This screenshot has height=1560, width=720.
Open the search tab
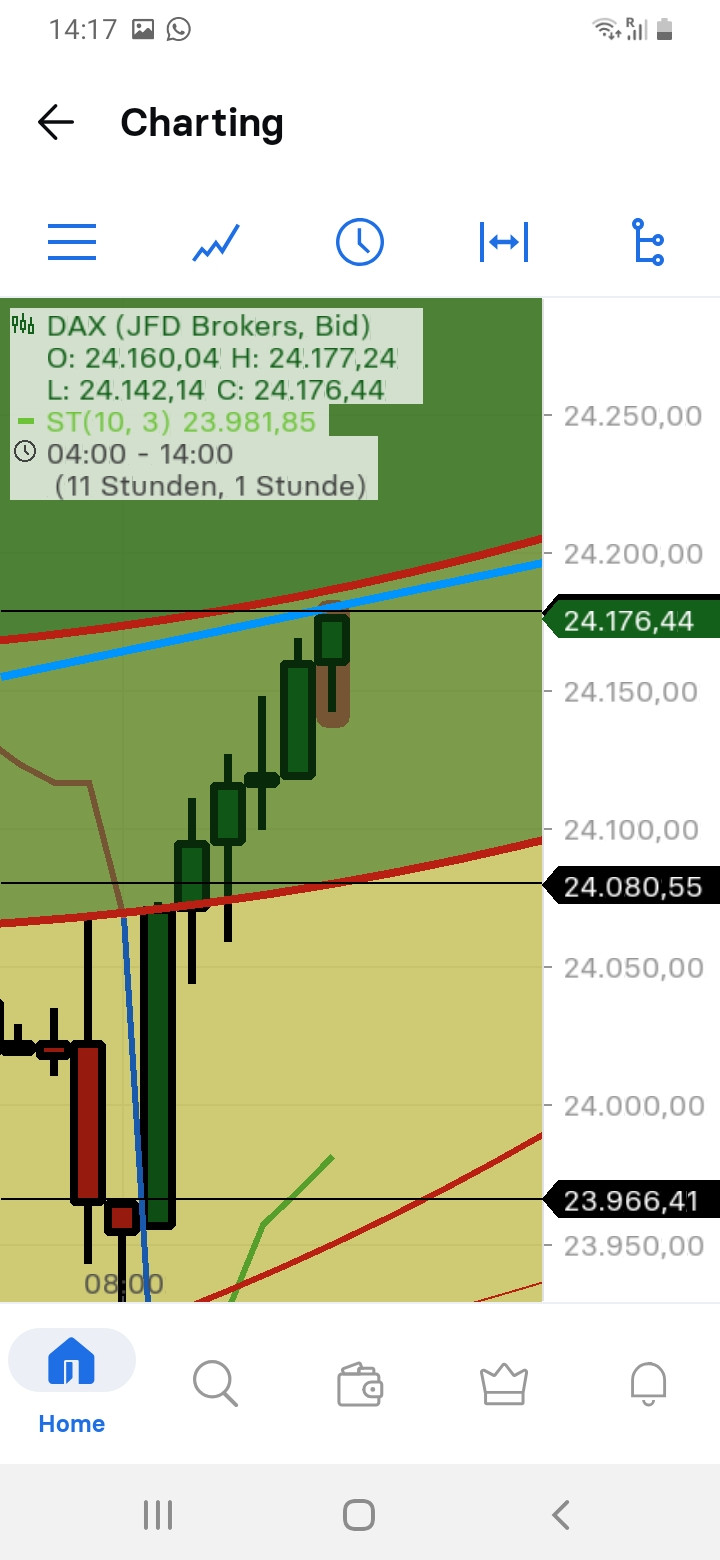[215, 1384]
